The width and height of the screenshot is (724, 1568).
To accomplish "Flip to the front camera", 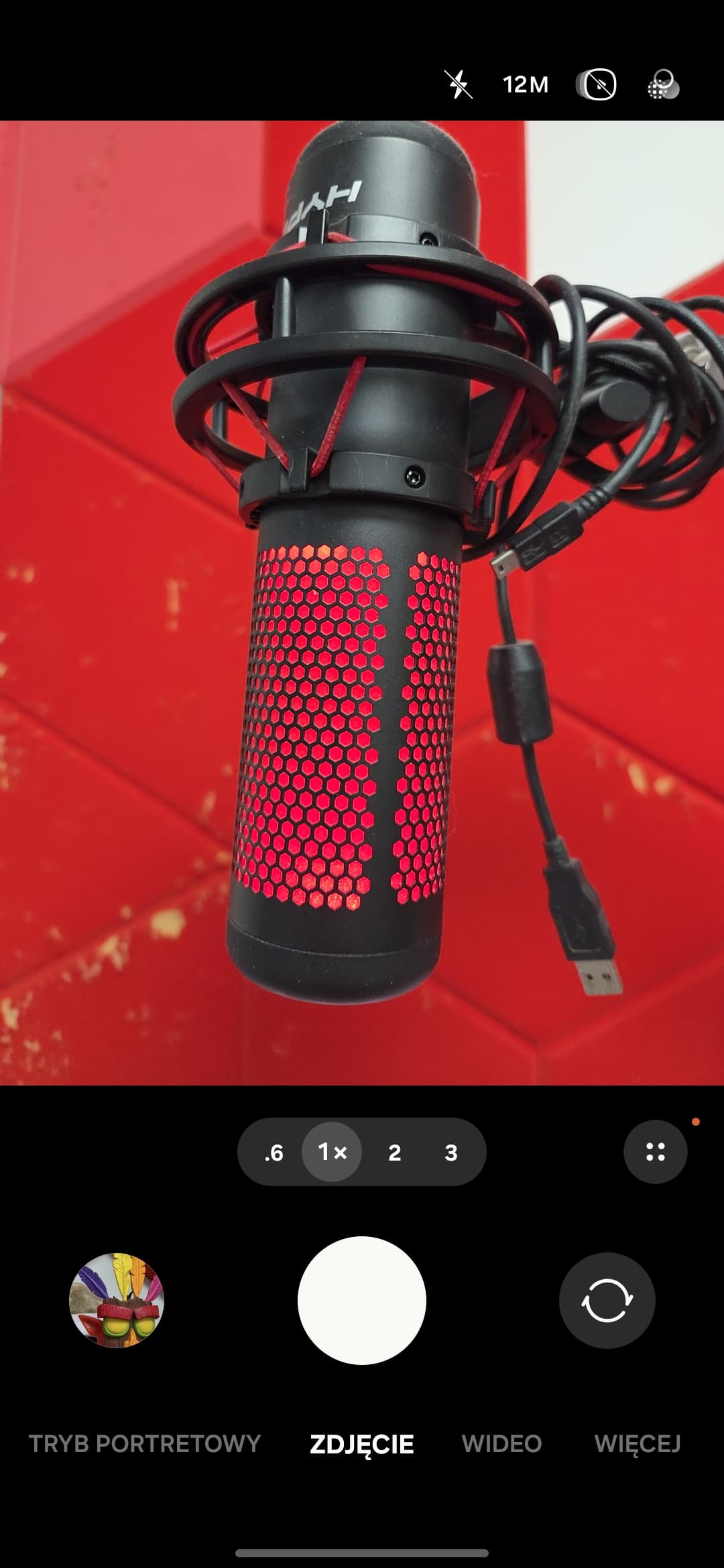I will (x=607, y=1300).
